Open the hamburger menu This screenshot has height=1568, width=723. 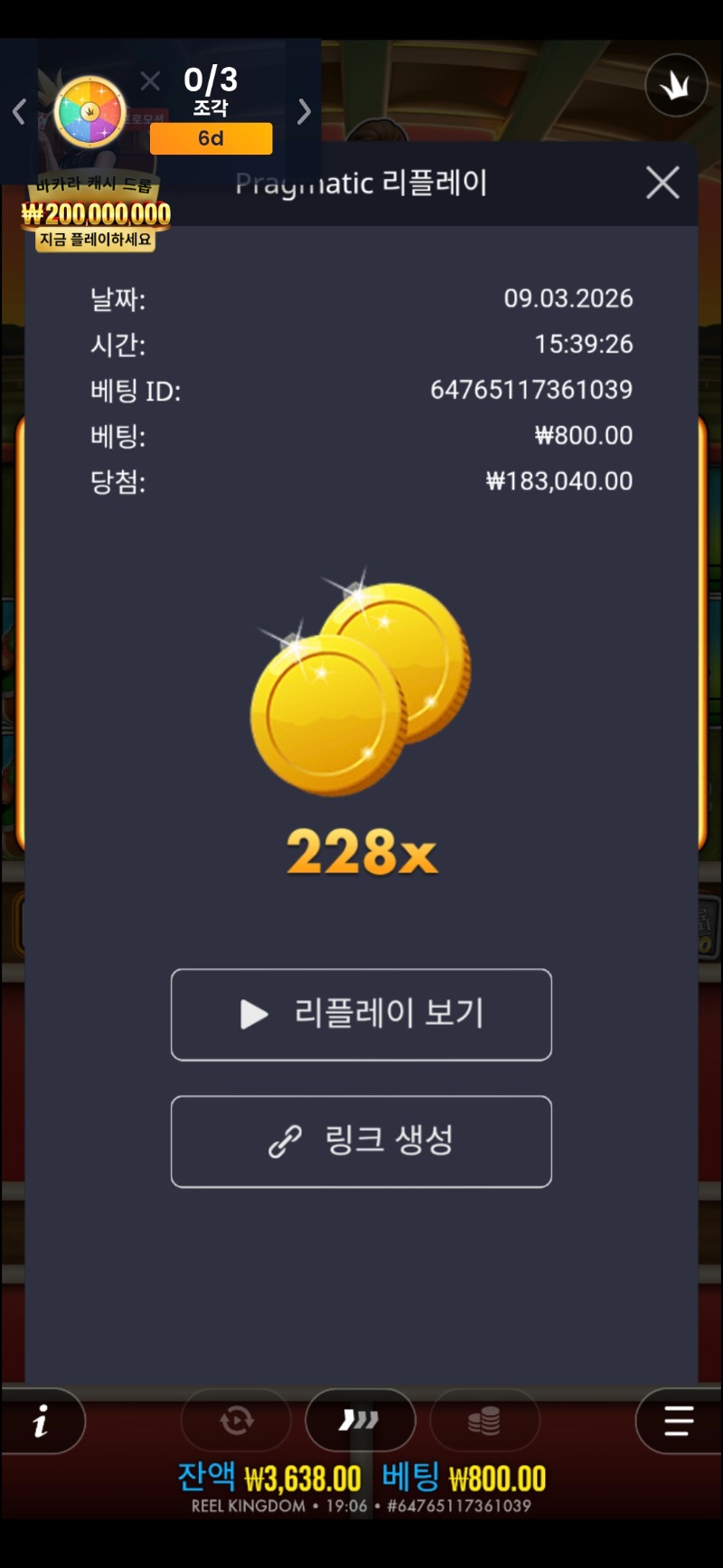pyautogui.click(x=678, y=1422)
